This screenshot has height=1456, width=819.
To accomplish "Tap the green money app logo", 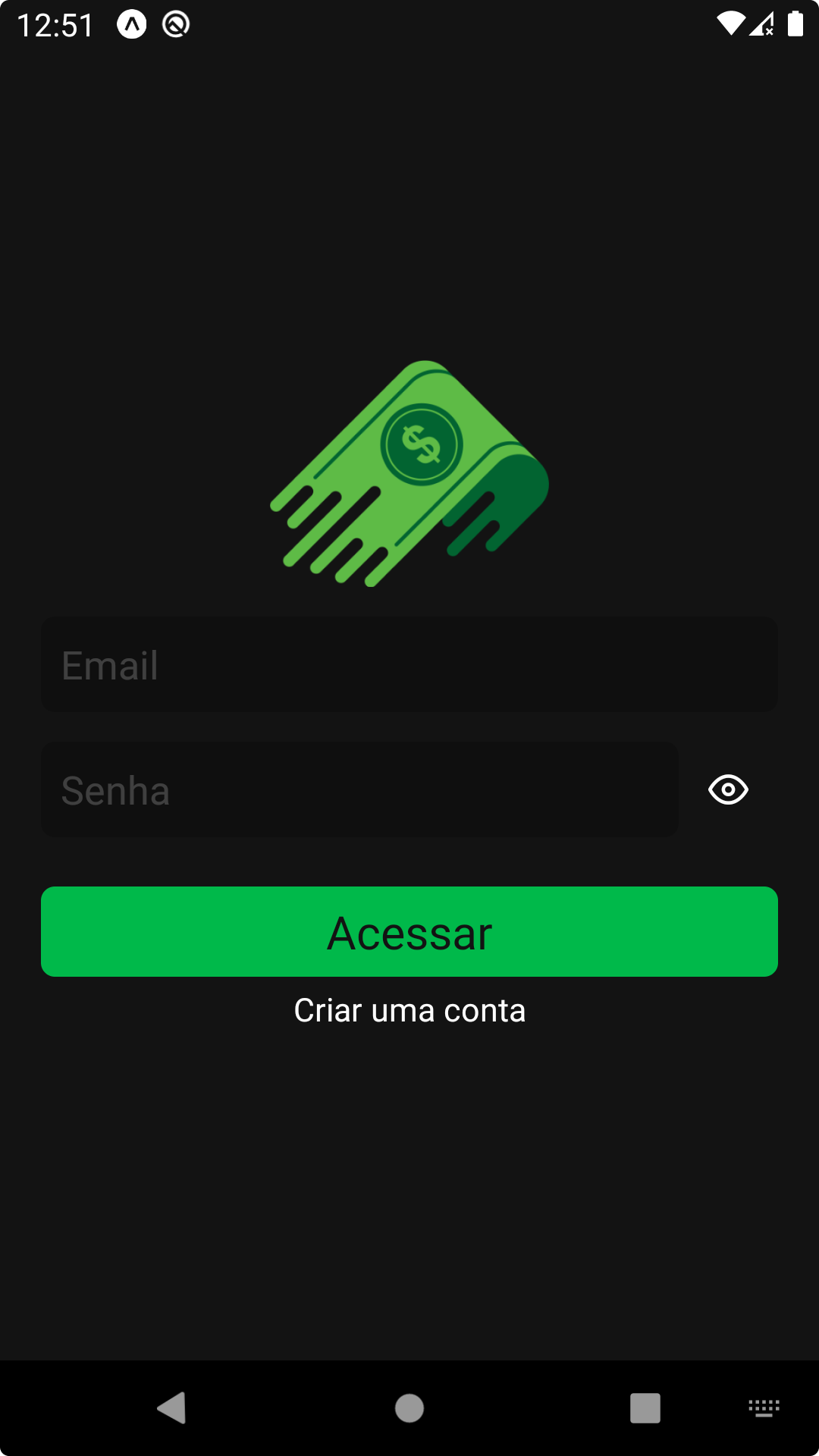I will 409,470.
